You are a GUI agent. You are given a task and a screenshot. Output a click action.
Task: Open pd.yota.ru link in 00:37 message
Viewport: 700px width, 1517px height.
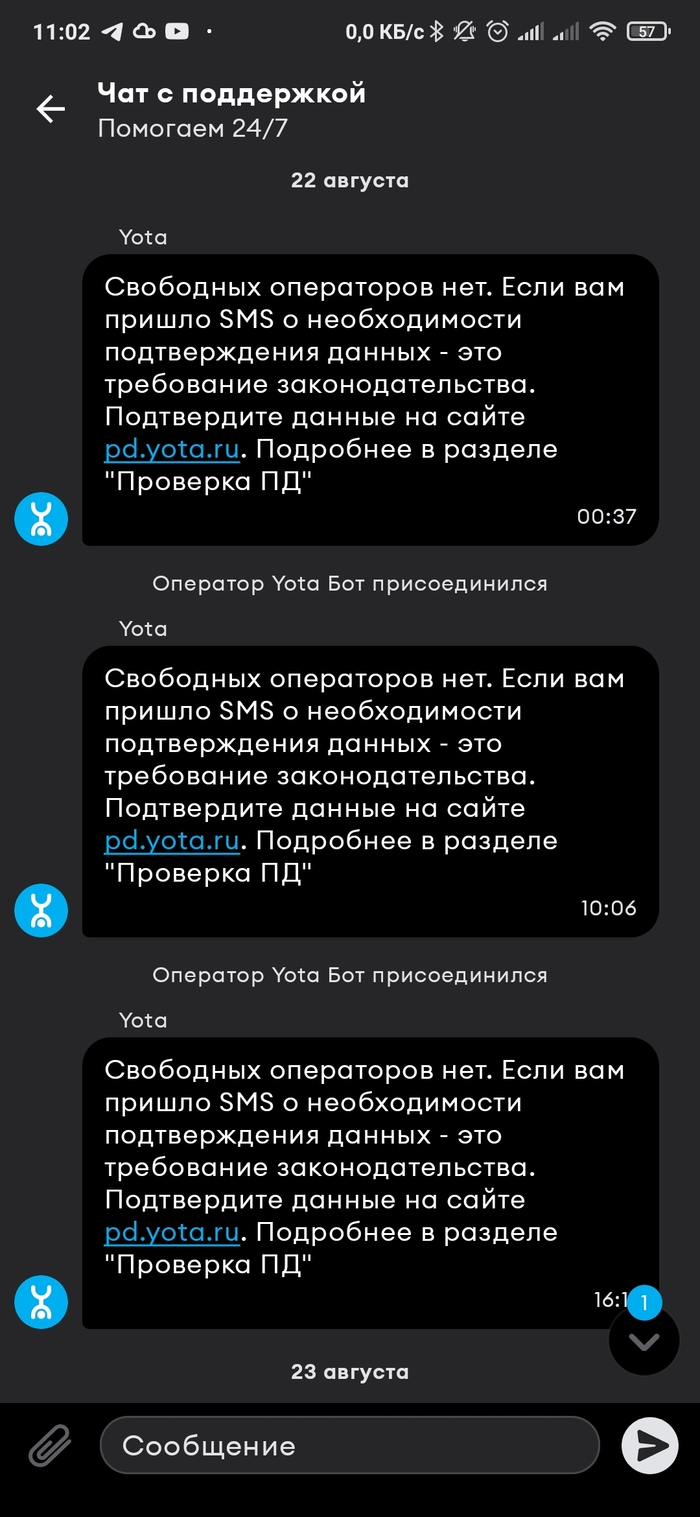172,449
